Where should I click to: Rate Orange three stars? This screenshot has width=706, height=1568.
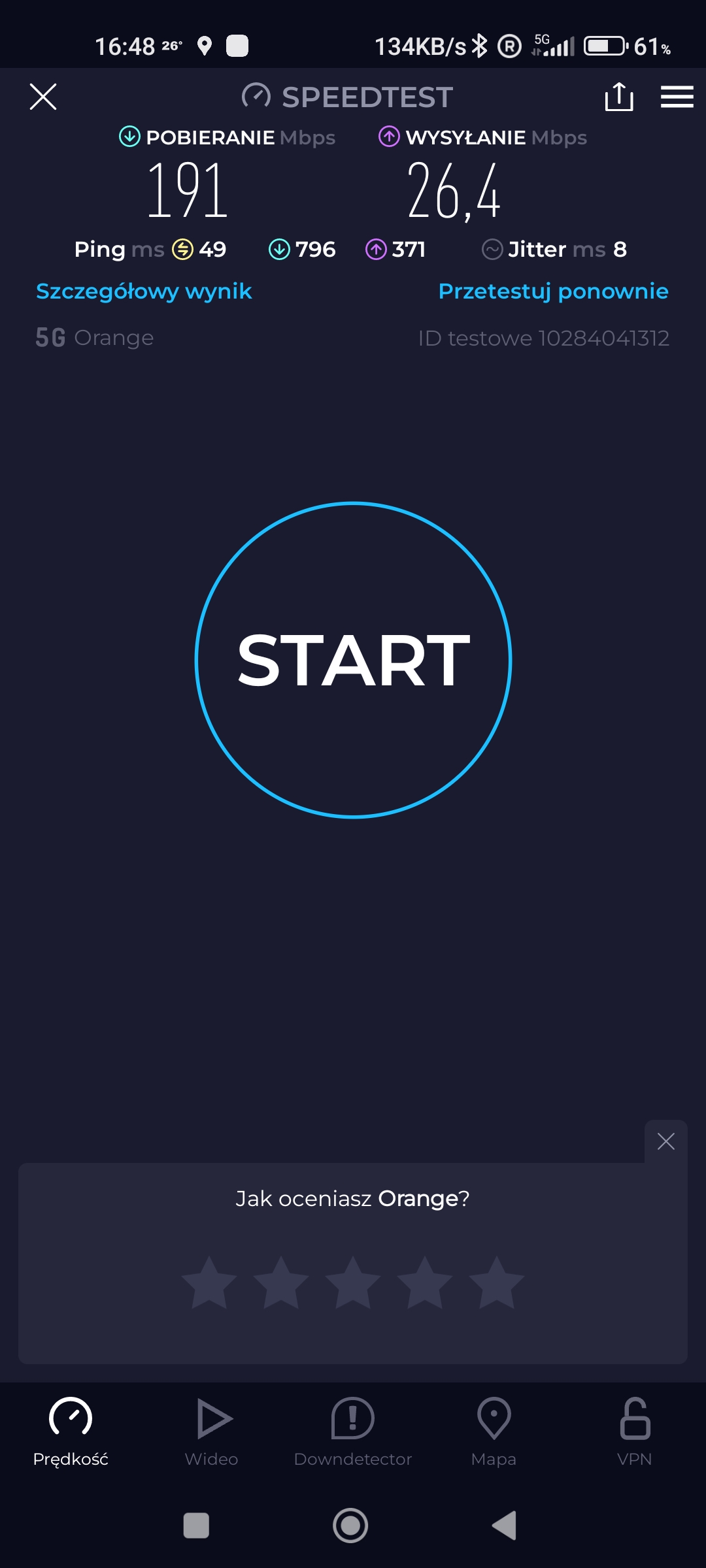click(353, 1283)
